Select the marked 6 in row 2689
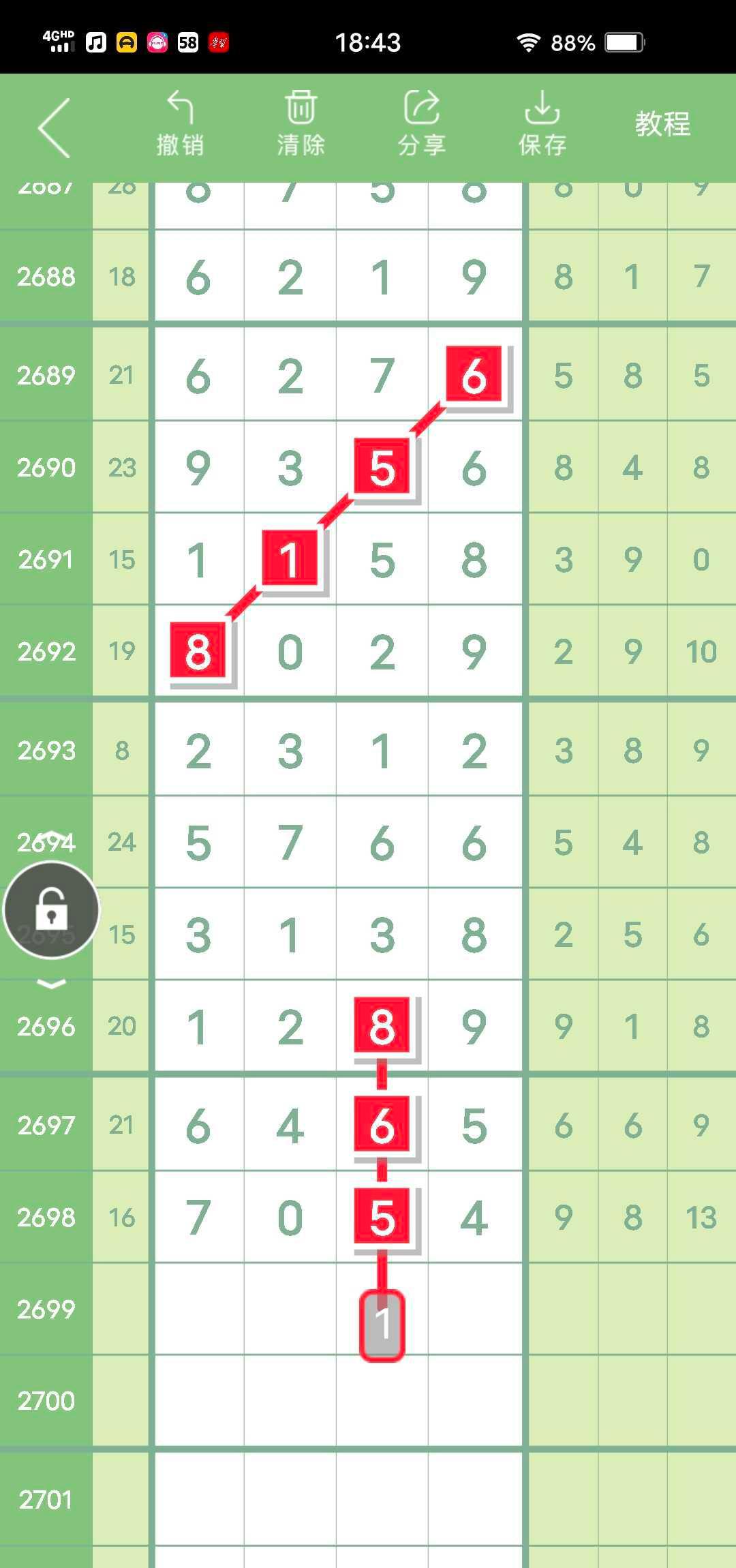The width and height of the screenshot is (736, 1568). (x=474, y=374)
